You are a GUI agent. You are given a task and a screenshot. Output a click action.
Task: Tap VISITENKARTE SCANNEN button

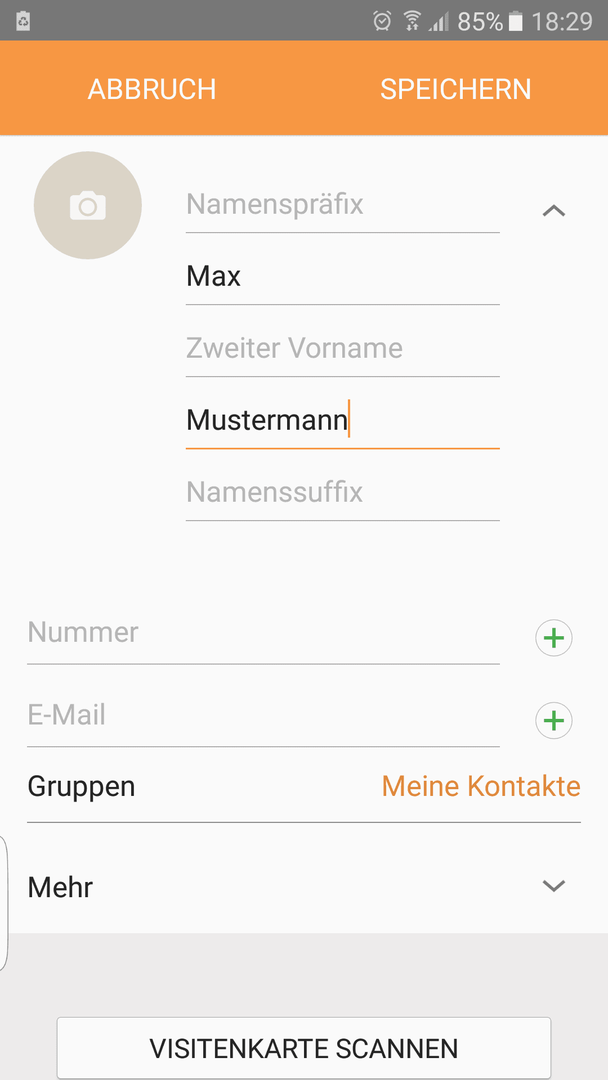click(304, 1048)
